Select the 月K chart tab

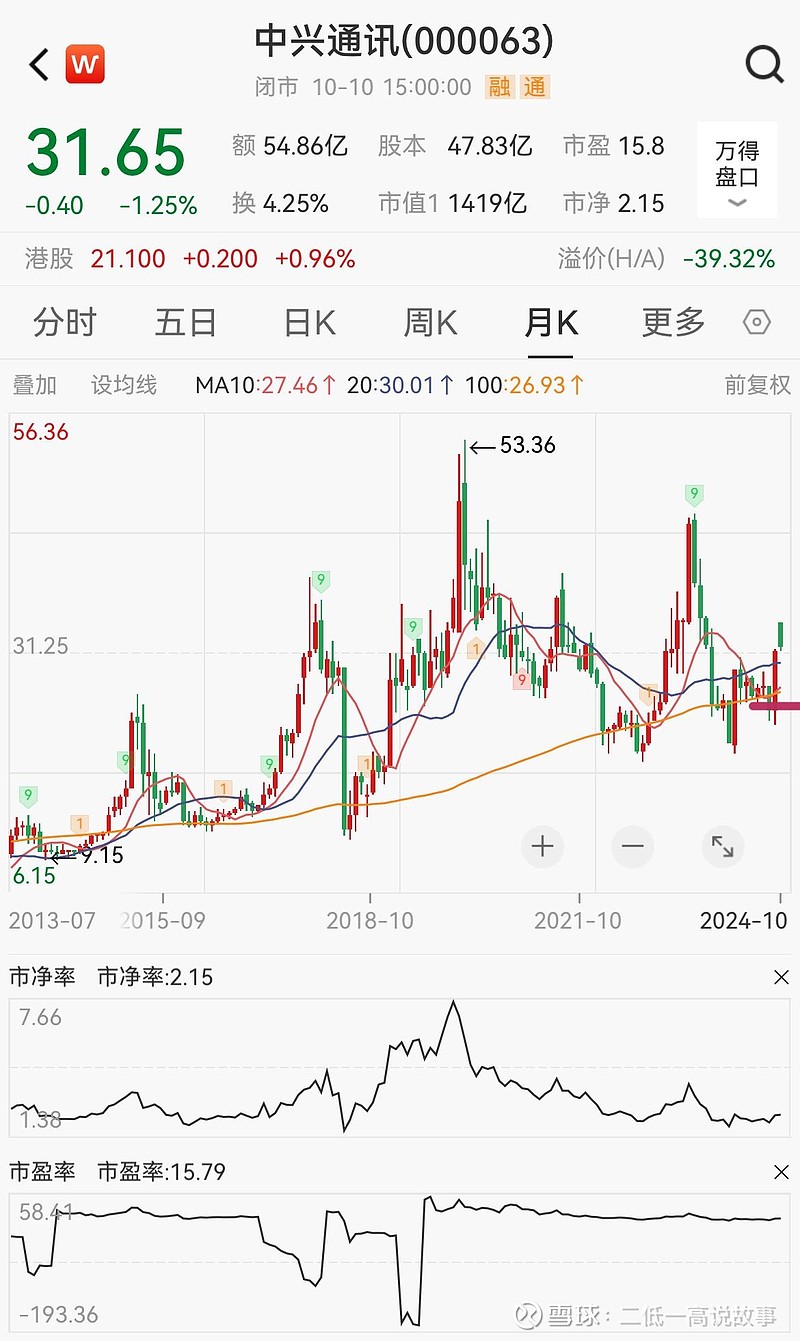click(x=551, y=322)
